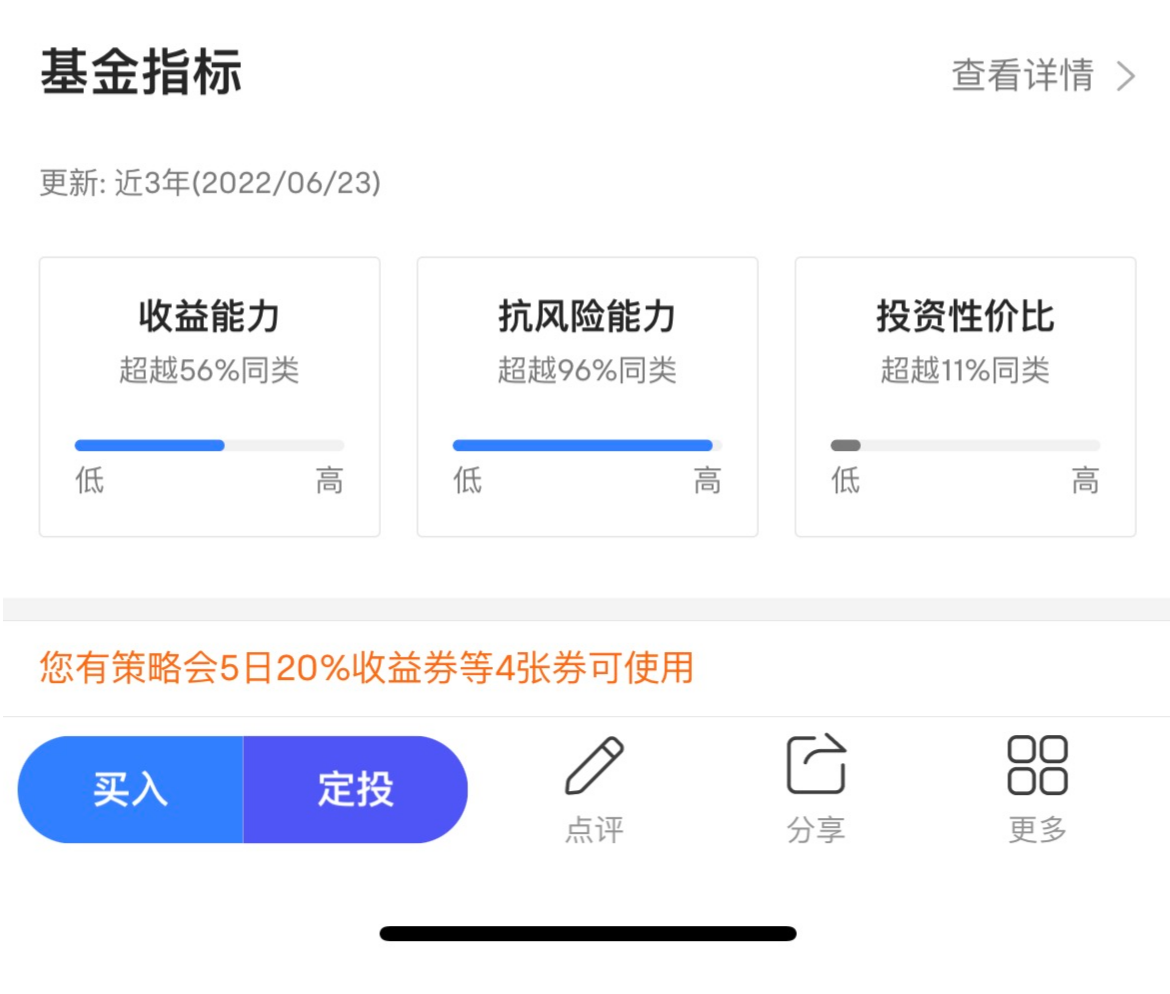
Task: Open the 收益能力 indicator card
Action: (209, 396)
